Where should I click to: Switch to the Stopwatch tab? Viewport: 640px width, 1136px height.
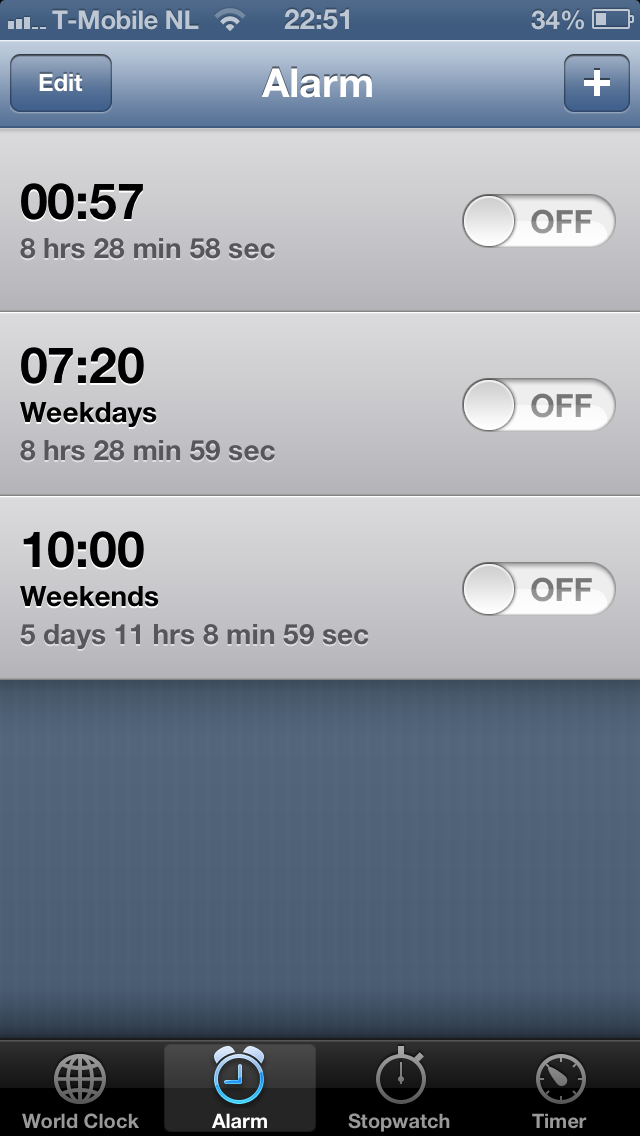(399, 1088)
